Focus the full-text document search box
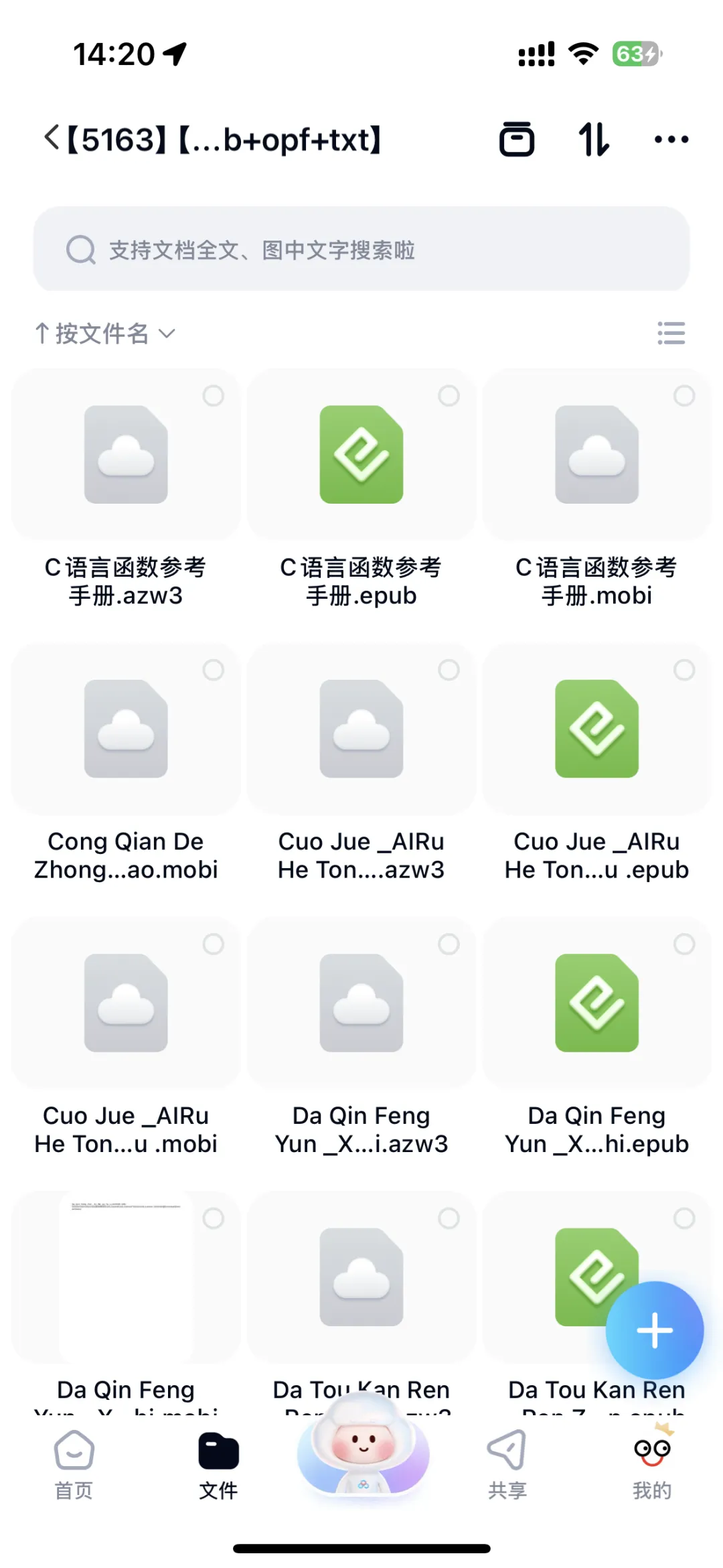 pos(361,250)
